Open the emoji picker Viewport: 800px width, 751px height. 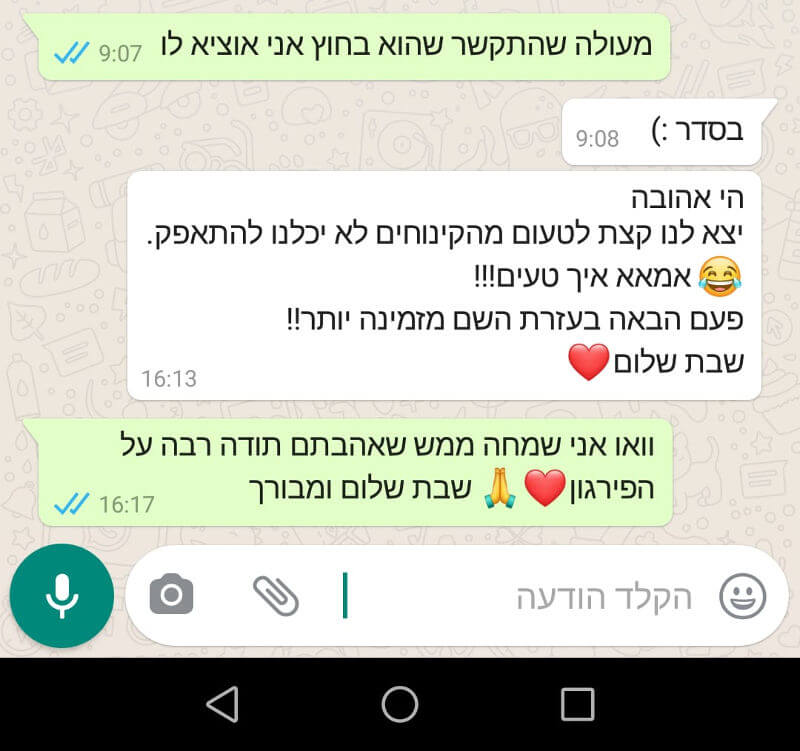tap(742, 597)
